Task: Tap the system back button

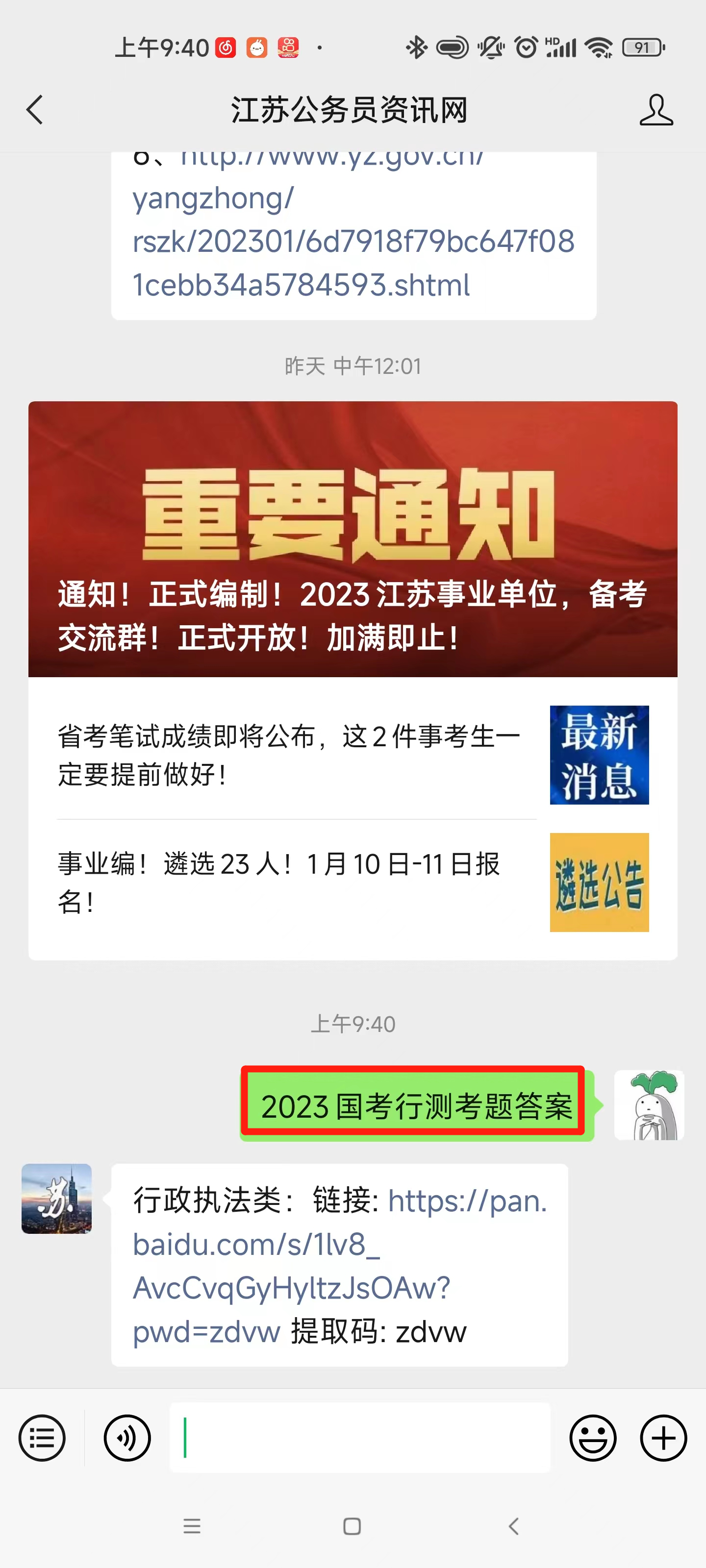Action: tap(513, 1526)
